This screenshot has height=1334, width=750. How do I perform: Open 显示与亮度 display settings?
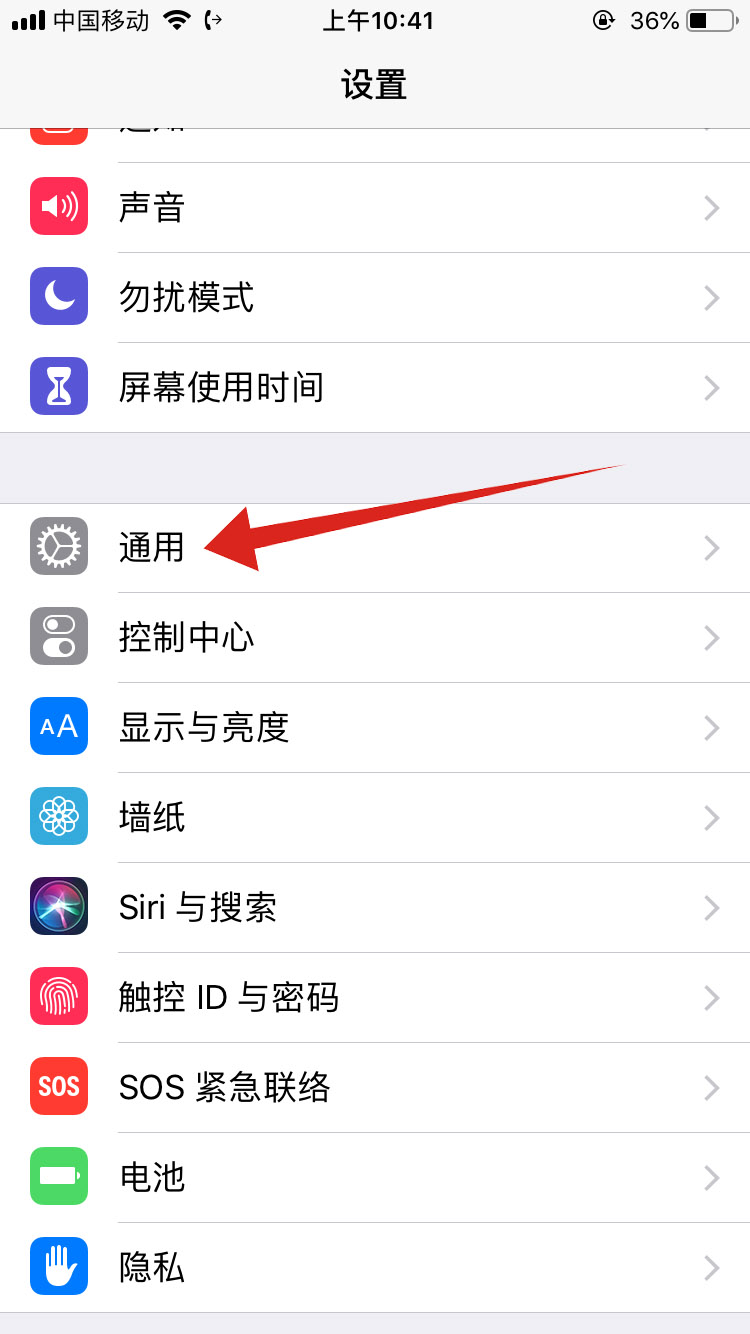click(375, 728)
